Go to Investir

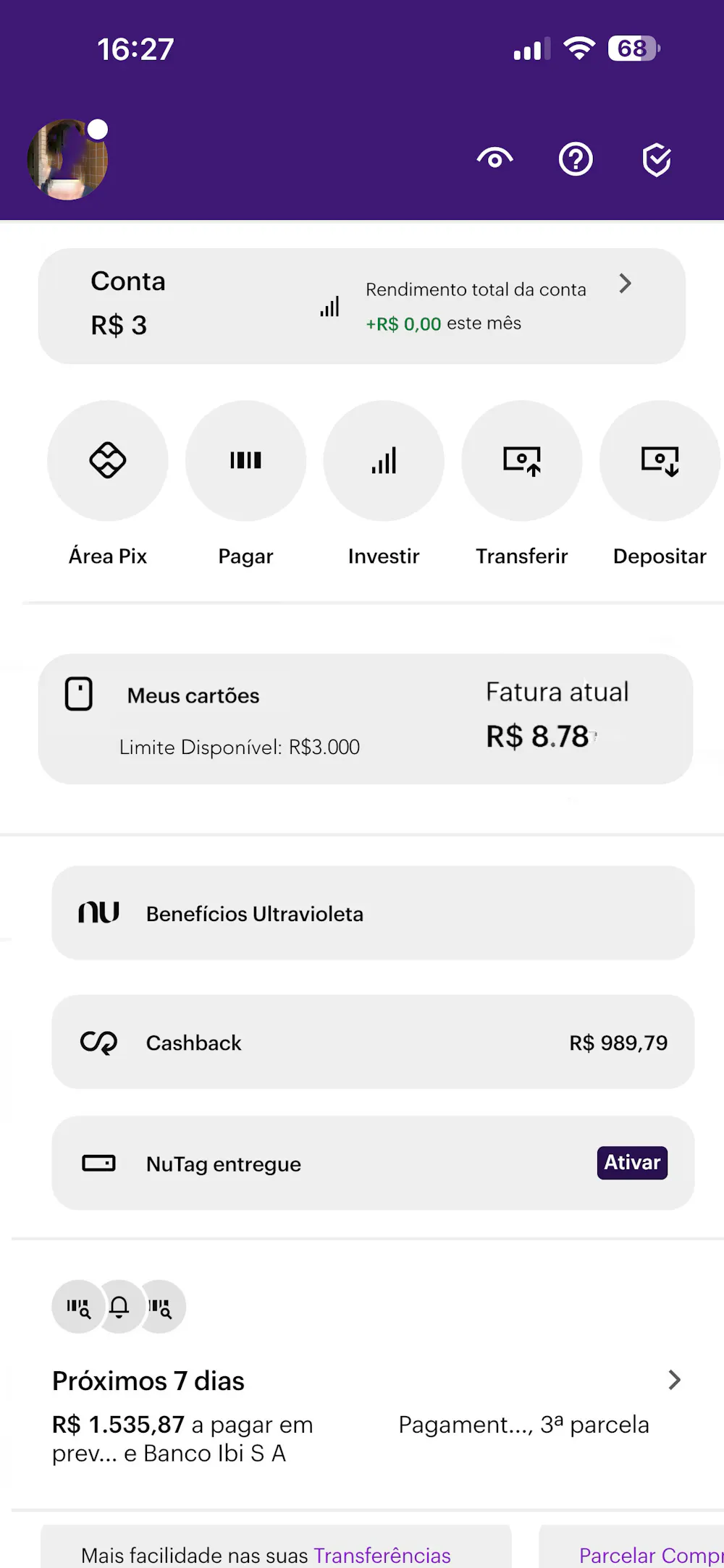[x=384, y=461]
